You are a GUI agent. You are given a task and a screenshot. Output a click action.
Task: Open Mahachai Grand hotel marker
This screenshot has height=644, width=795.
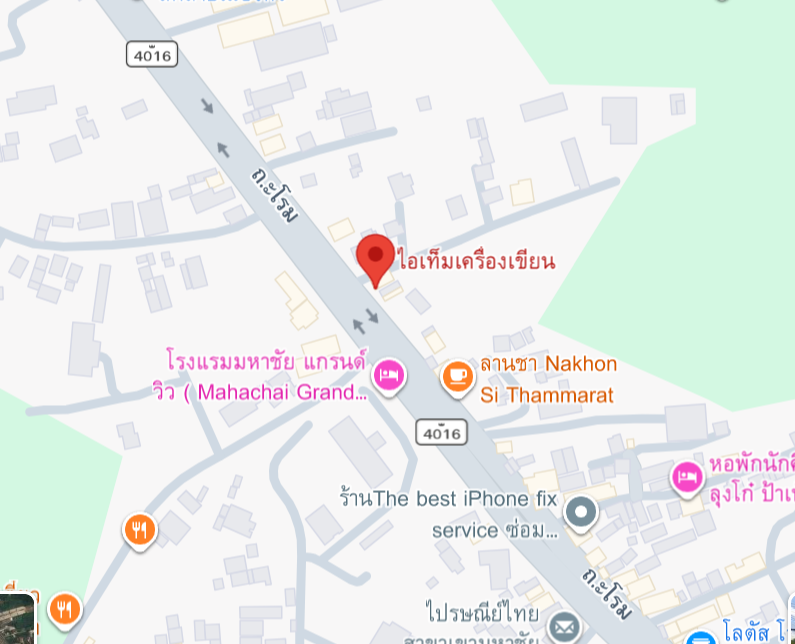(388, 376)
